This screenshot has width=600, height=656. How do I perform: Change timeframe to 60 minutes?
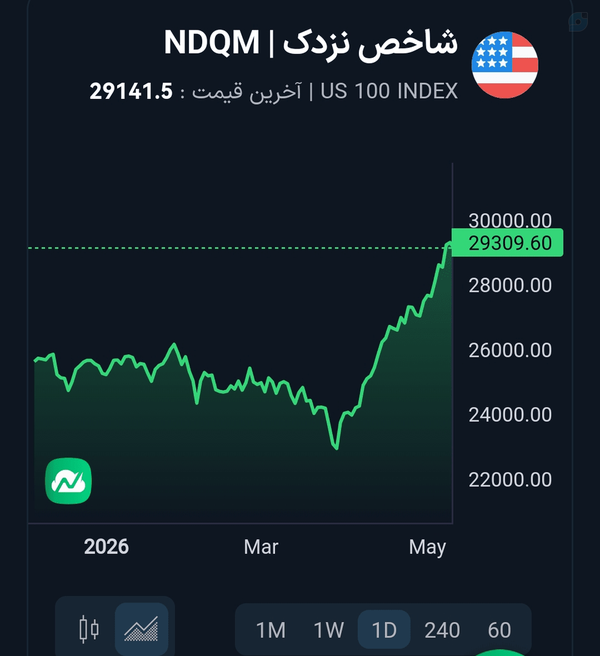tap(499, 630)
